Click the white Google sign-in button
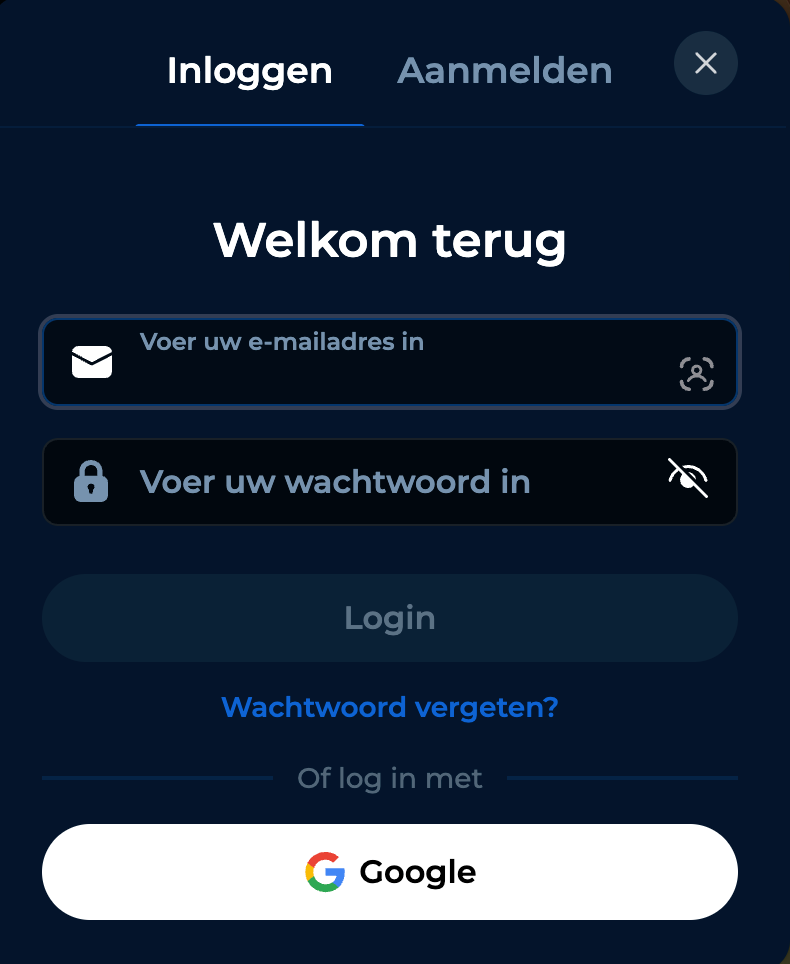This screenshot has height=964, width=790. [389, 871]
